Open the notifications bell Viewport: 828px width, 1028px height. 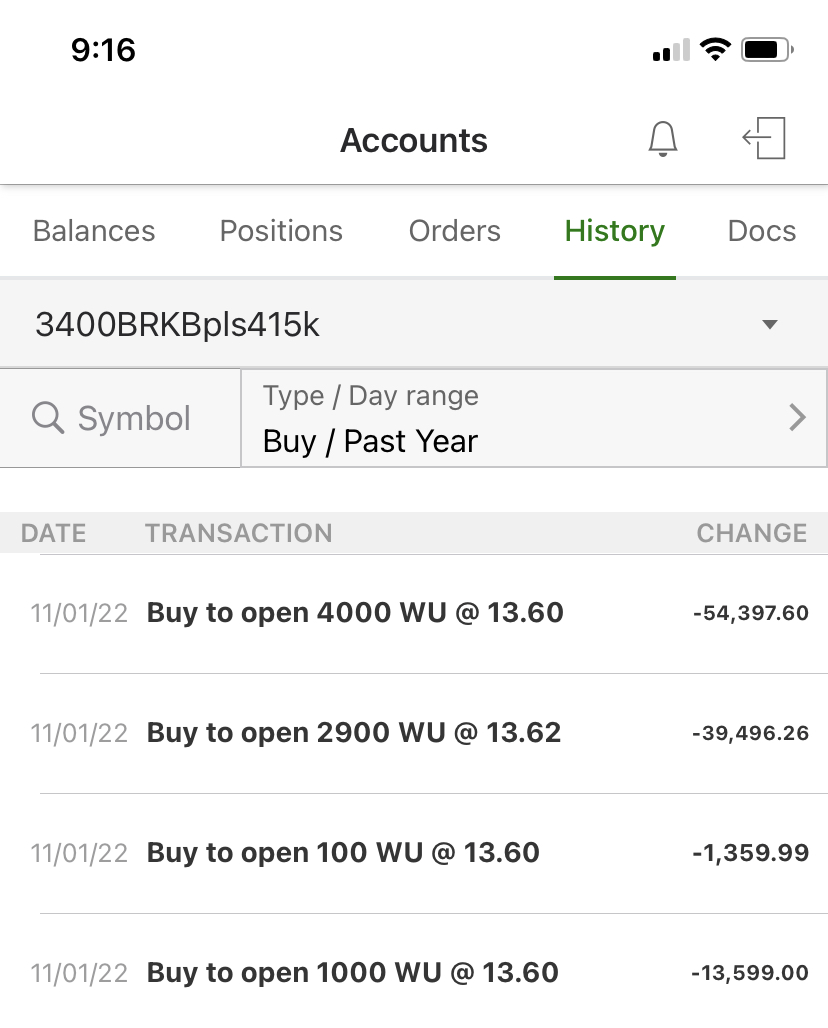click(662, 139)
